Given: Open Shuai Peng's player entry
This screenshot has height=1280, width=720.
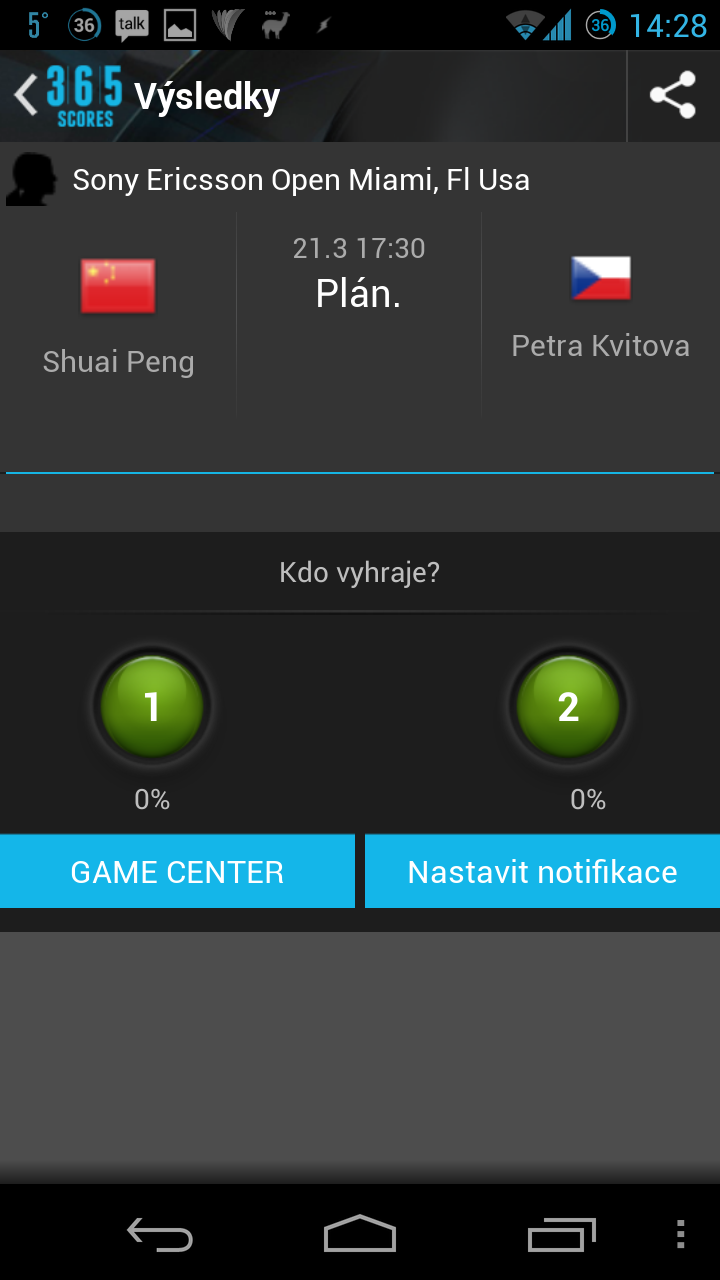Looking at the screenshot, I should pos(118,315).
